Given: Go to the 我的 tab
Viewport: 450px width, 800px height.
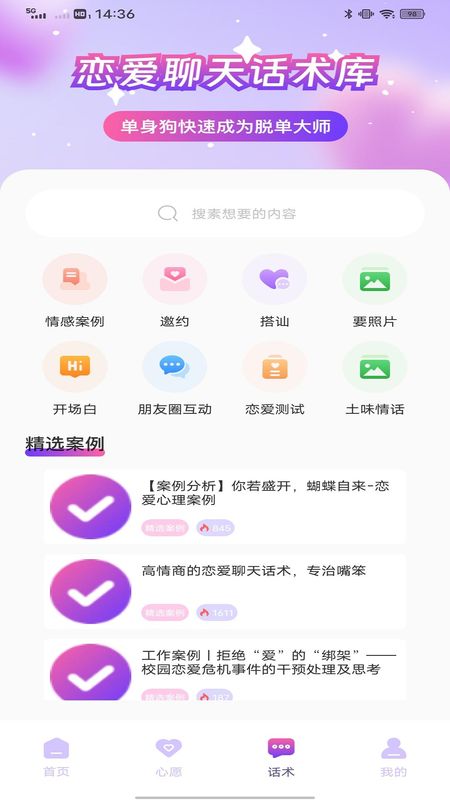Looking at the screenshot, I should click(393, 757).
